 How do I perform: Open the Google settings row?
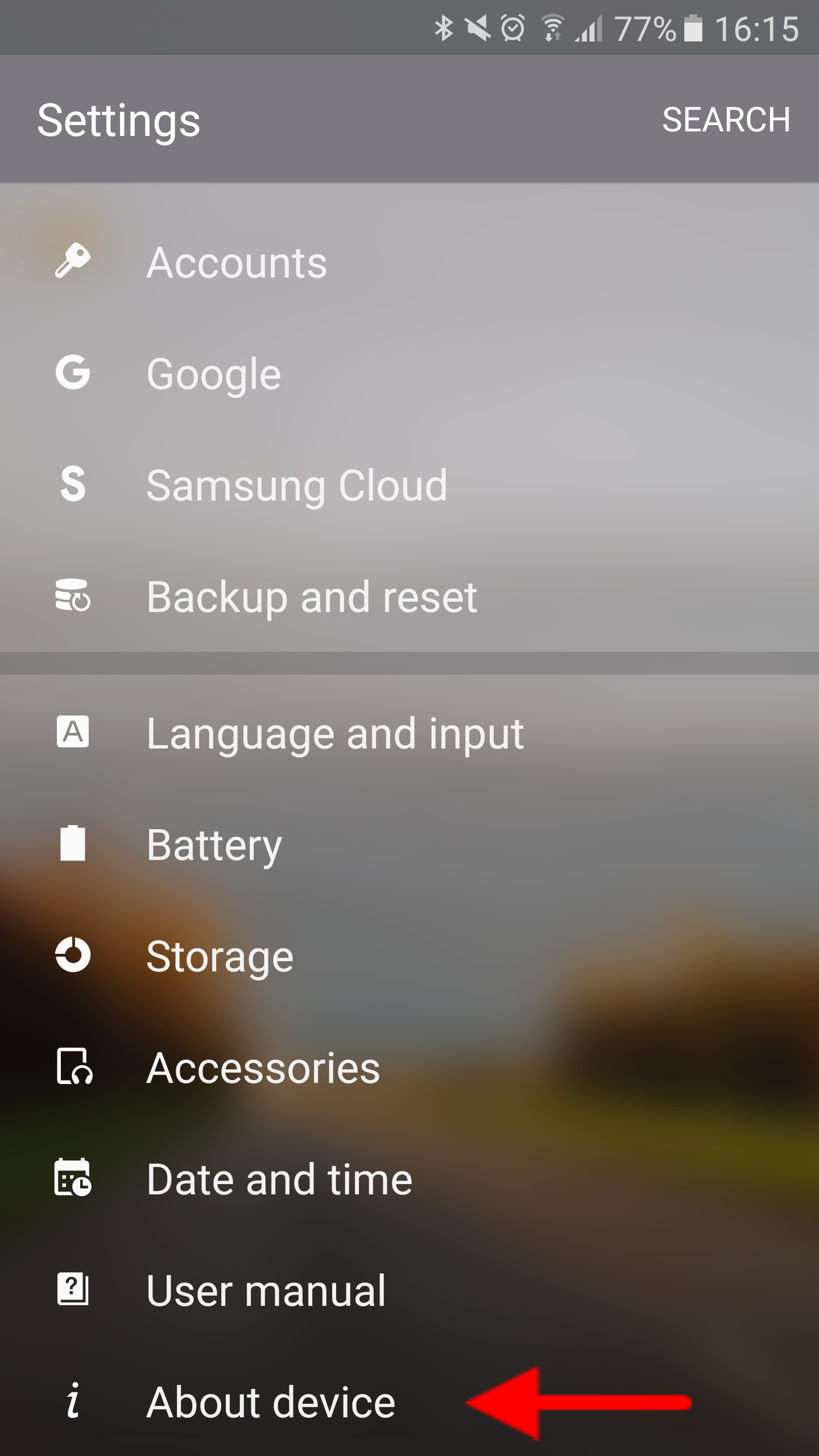tap(409, 374)
